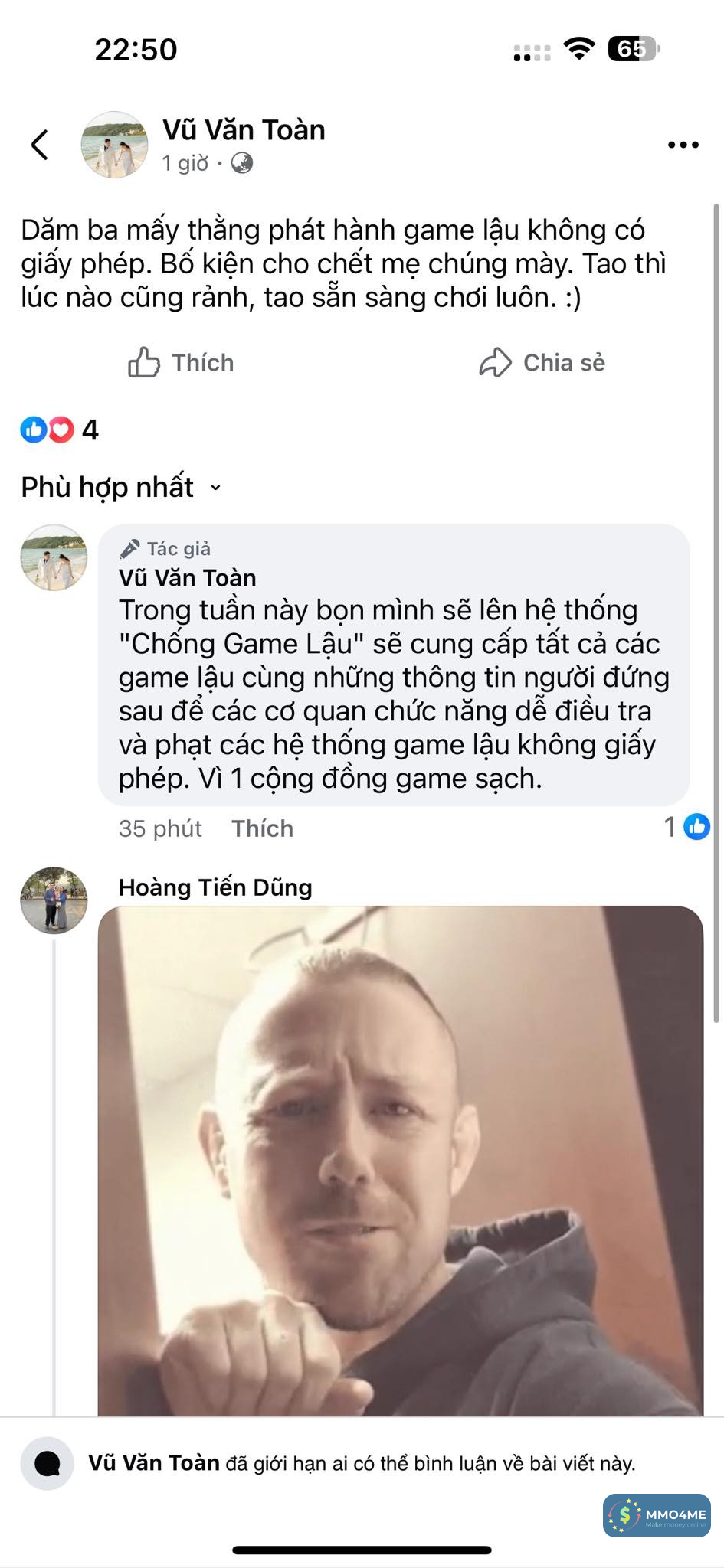Open Vũ Văn Toàn's profile picture in header
This screenshot has width=724, height=1568.
pyautogui.click(x=115, y=145)
